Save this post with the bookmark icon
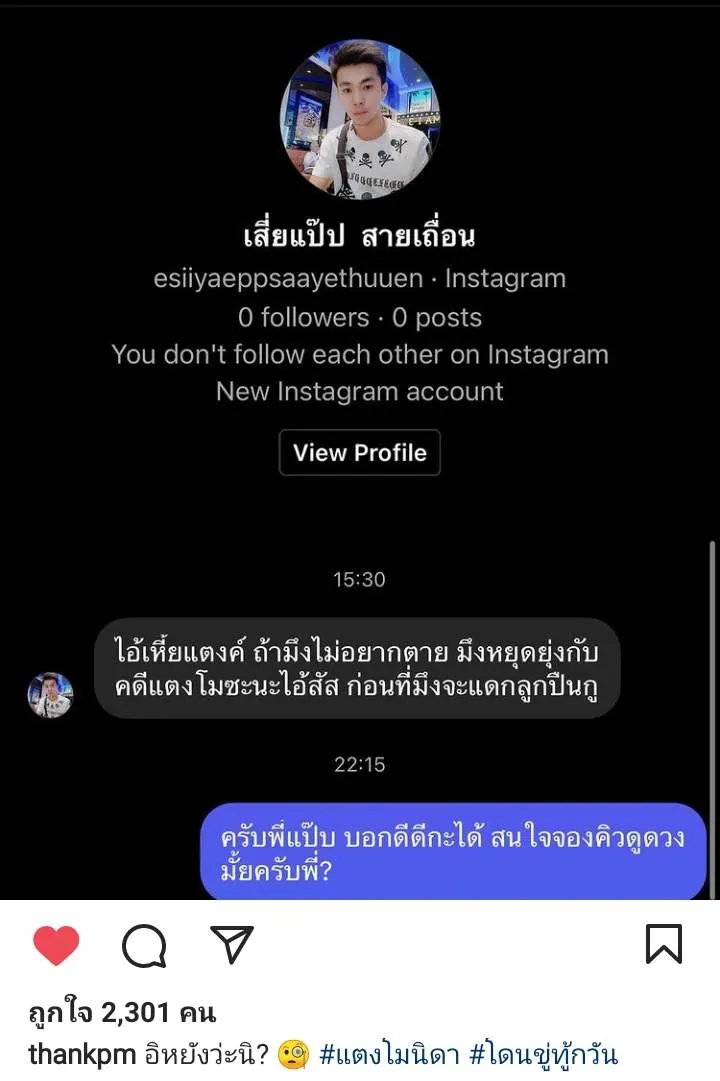The image size is (720, 1081). (x=664, y=945)
